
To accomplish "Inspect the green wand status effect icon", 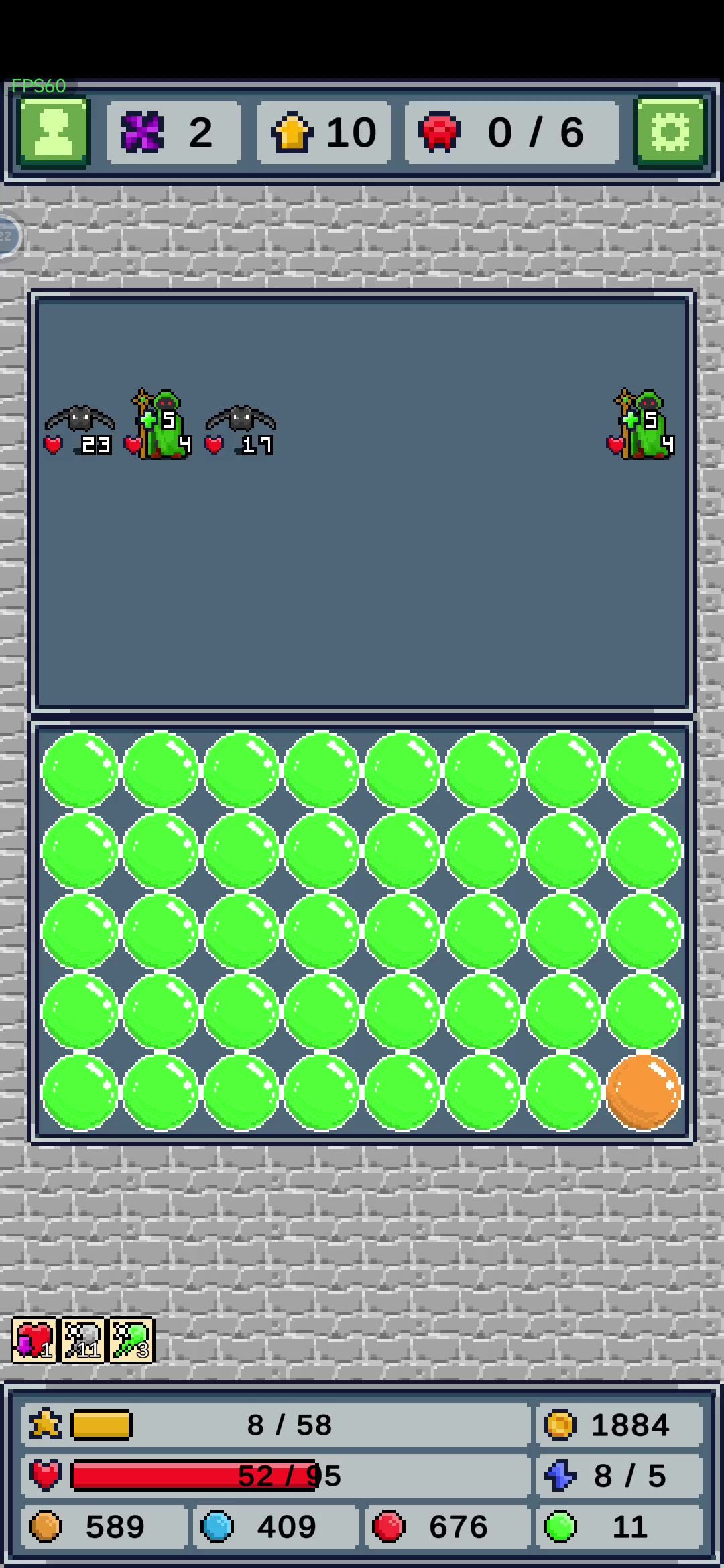I will click(132, 1341).
